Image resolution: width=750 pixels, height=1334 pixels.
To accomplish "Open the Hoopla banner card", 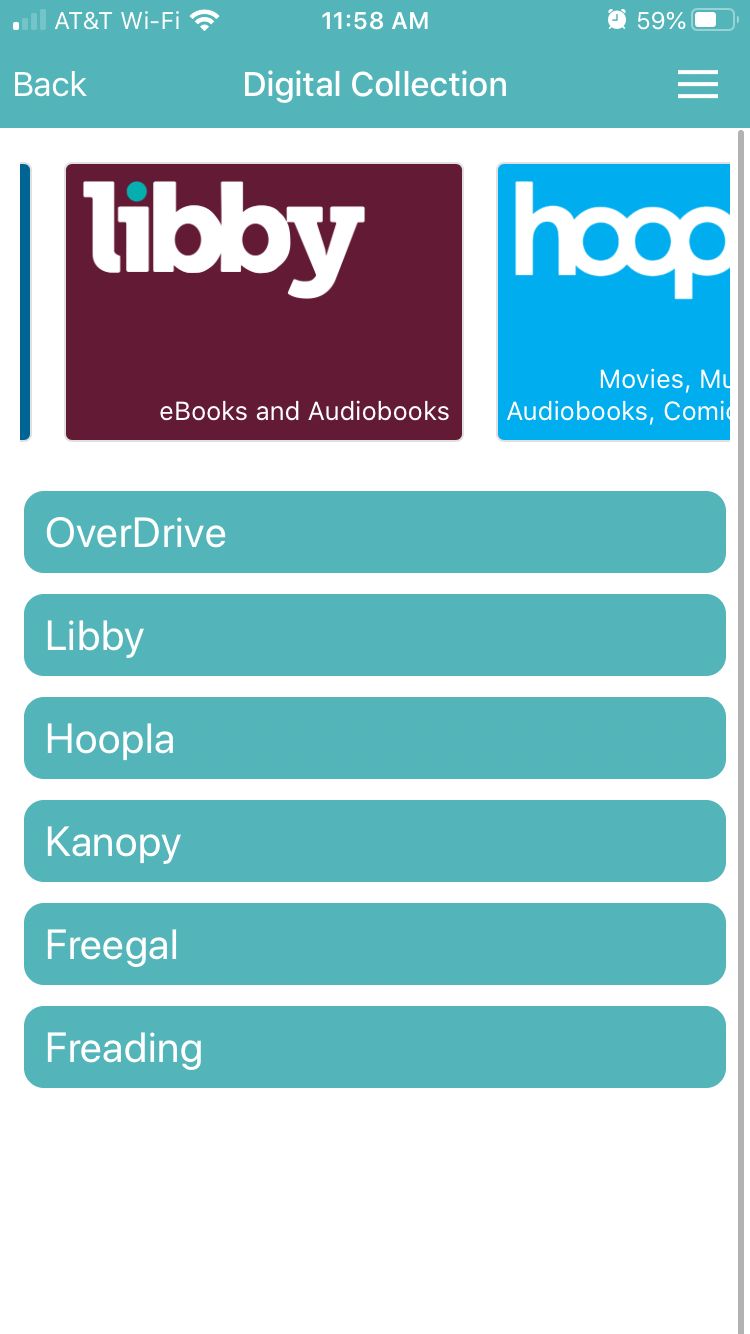I will point(614,302).
